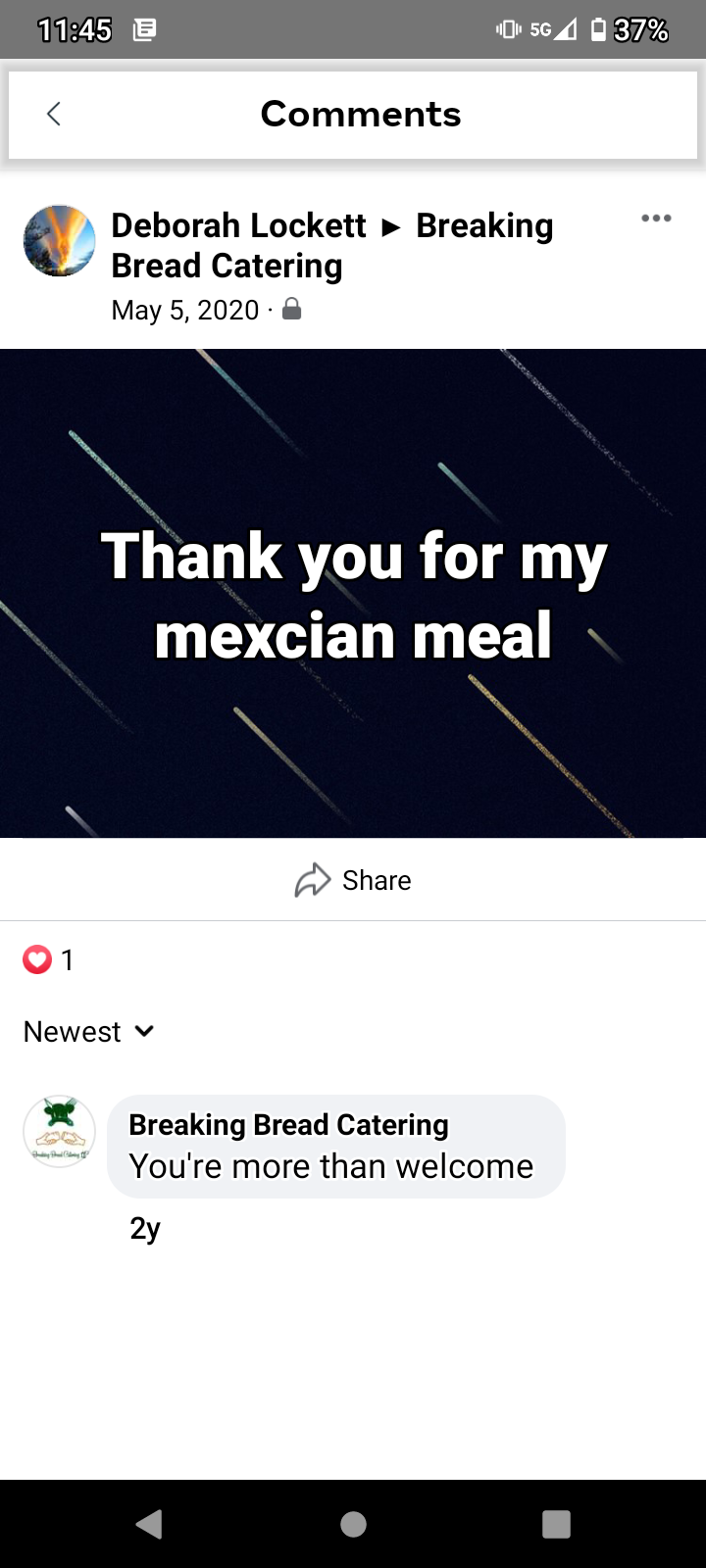Share this post
706x1568 pixels.
point(353,880)
